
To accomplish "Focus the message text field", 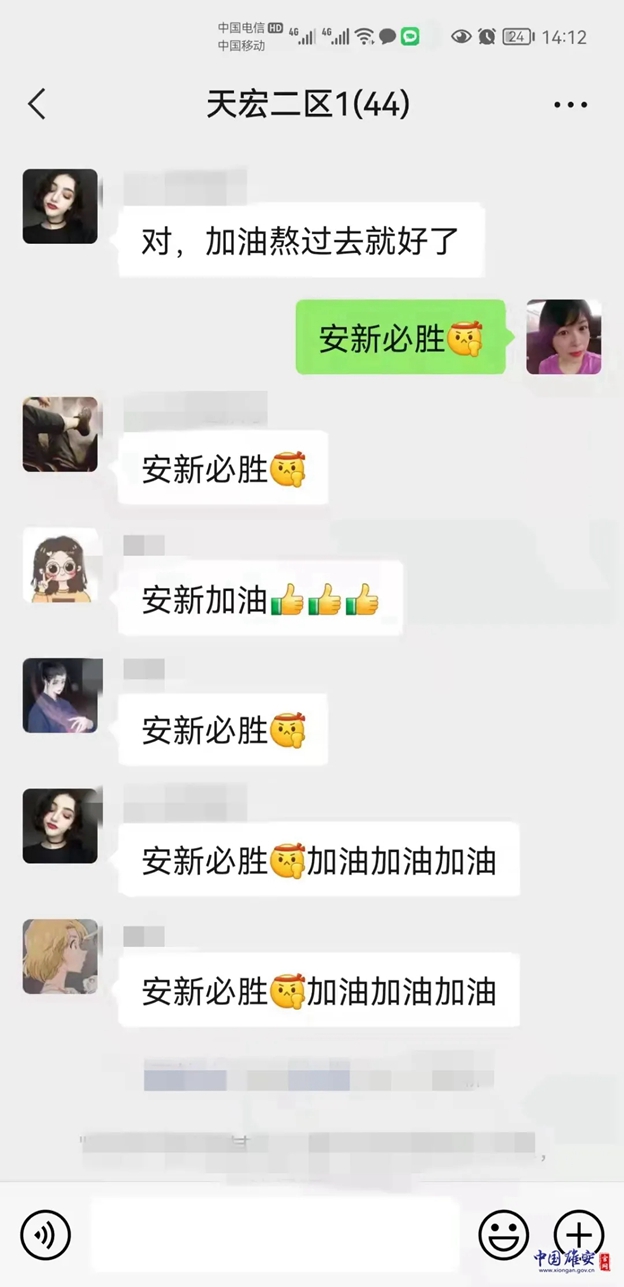I will pyautogui.click(x=275, y=1234).
